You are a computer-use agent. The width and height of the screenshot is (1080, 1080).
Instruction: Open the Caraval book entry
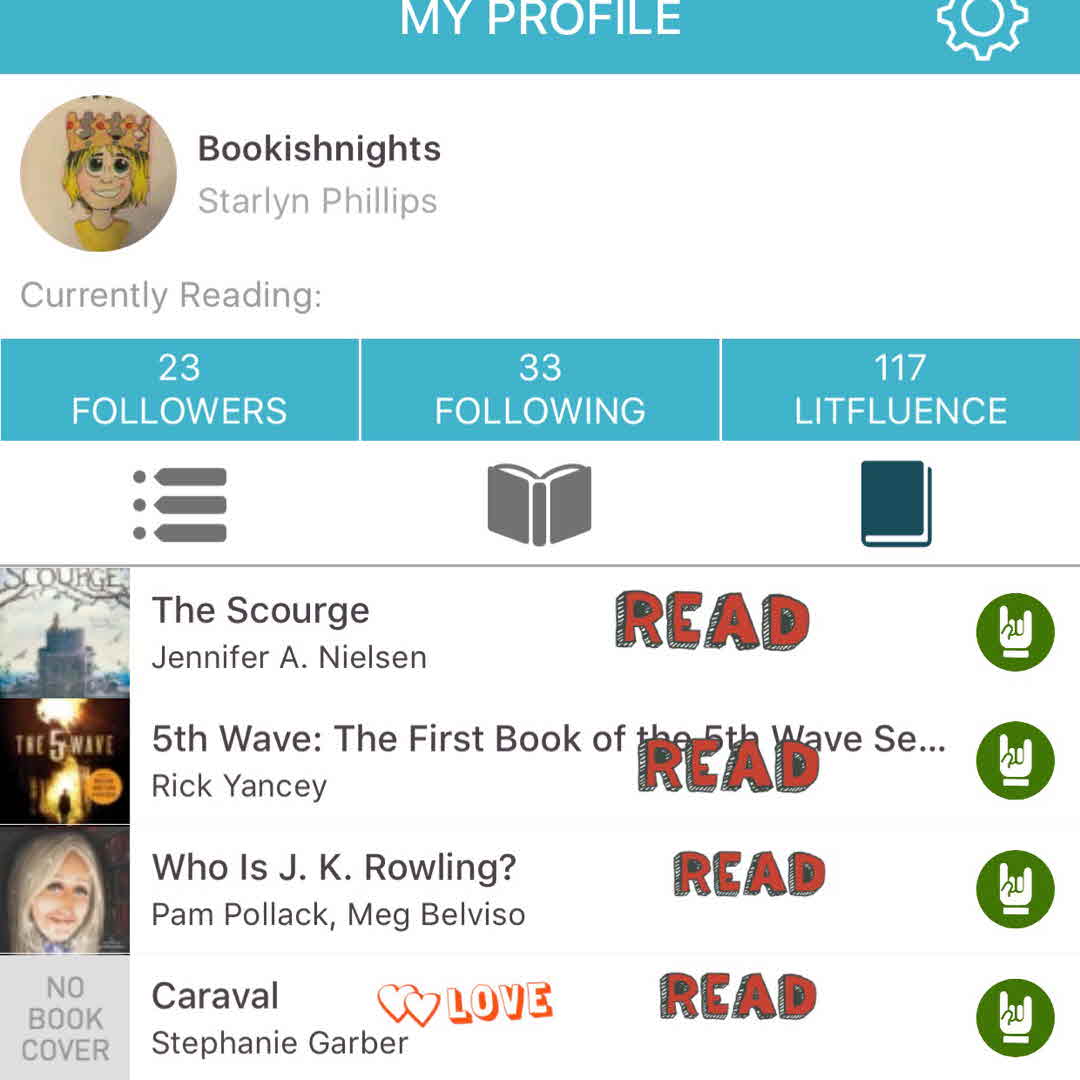[x=215, y=1016]
